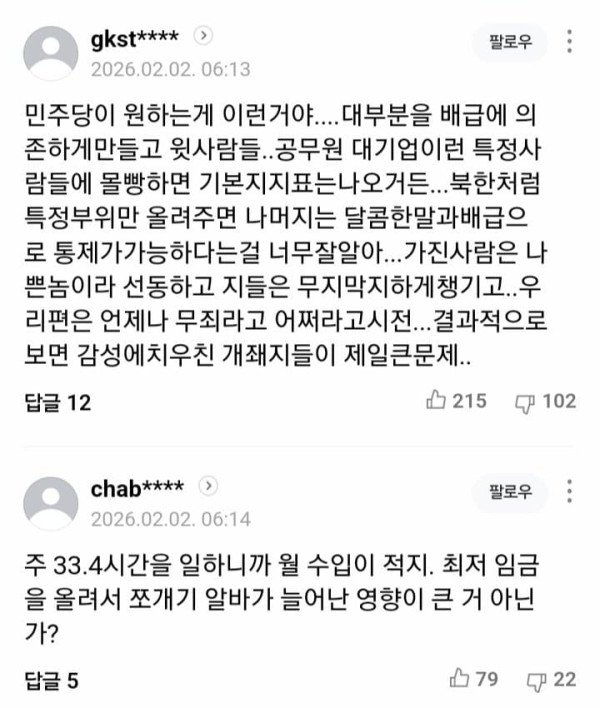
Task: View 5 replies on chab**** comment
Action: tap(50, 682)
